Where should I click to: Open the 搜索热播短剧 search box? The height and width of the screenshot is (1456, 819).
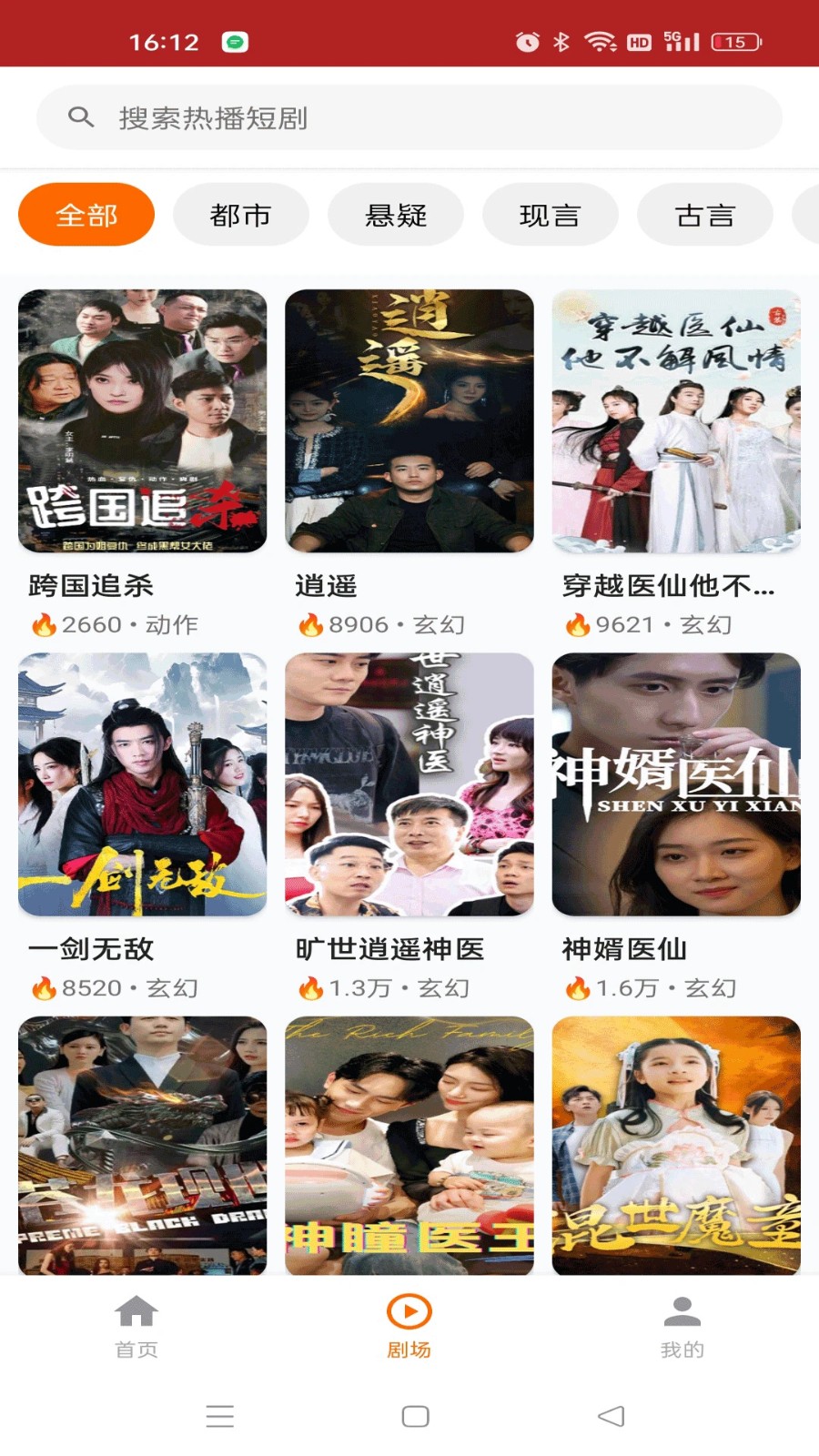(409, 117)
